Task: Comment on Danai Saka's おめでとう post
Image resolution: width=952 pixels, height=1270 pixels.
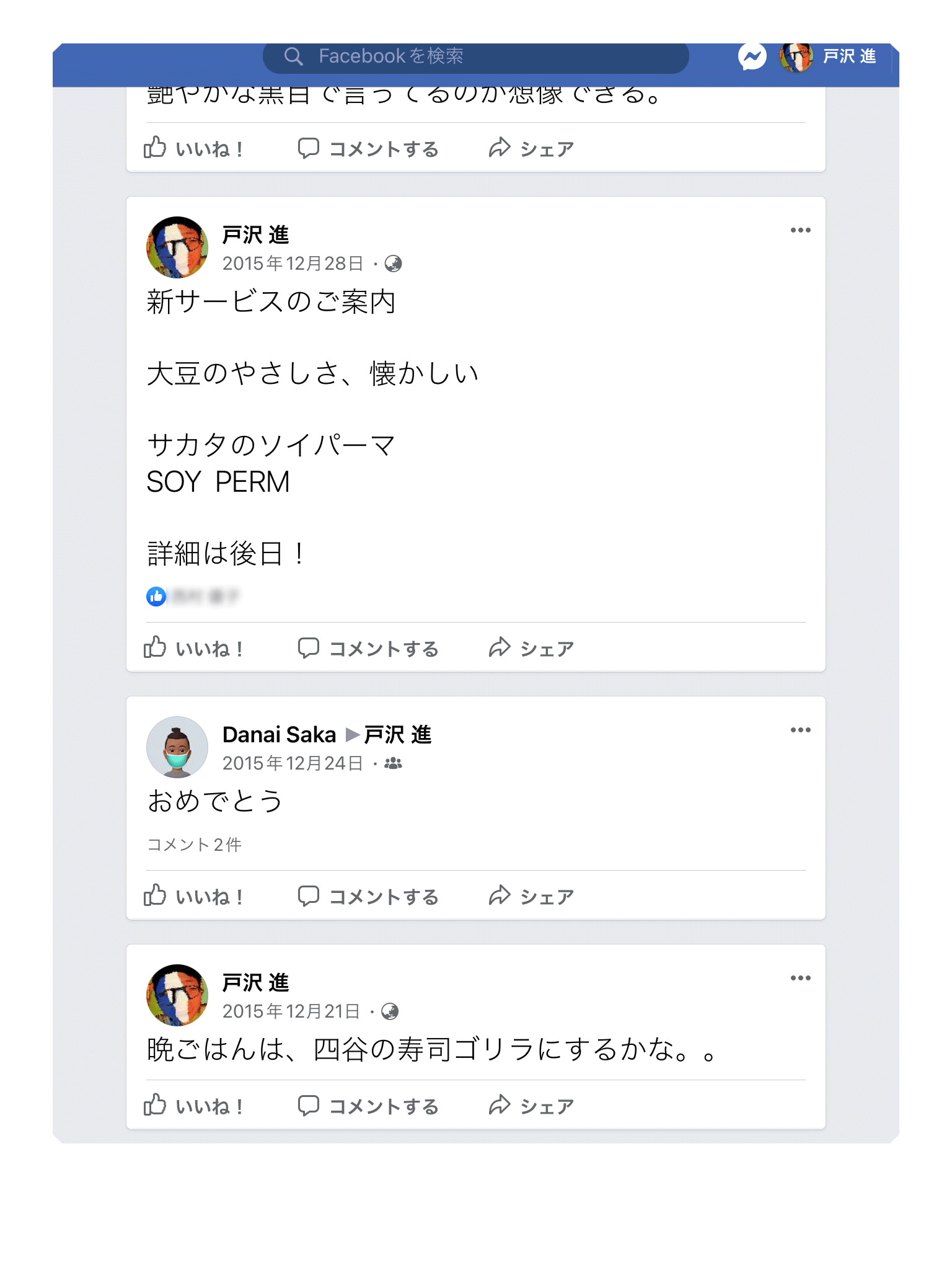Action: (x=368, y=897)
